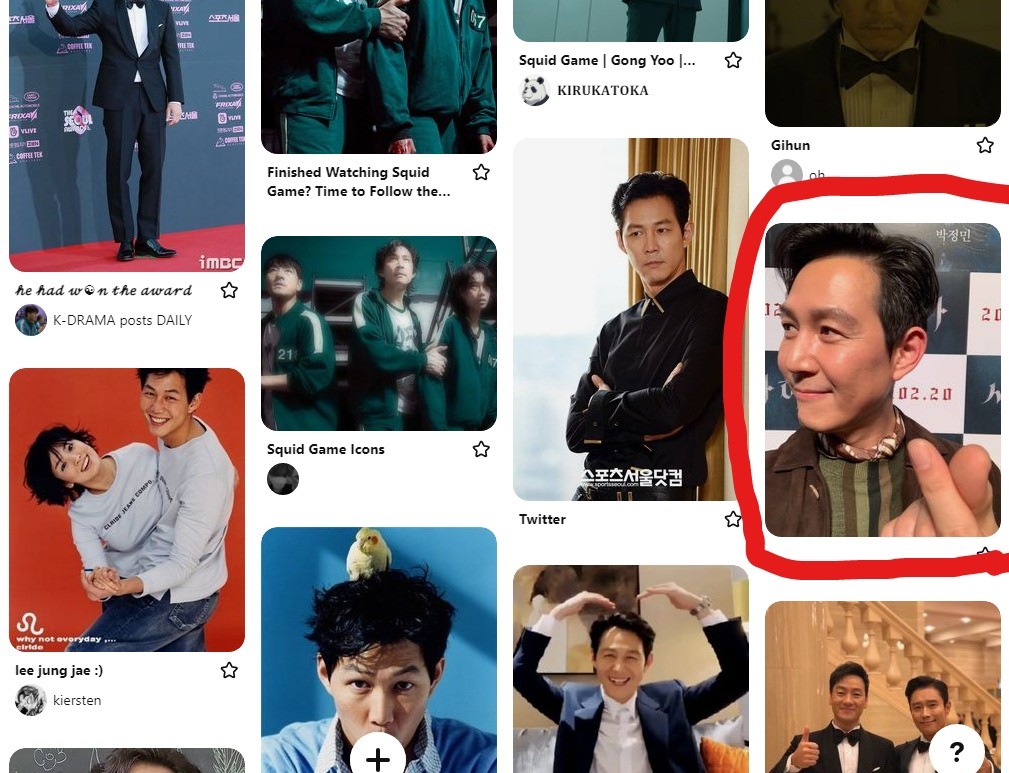The width and height of the screenshot is (1009, 773).
Task: Open the K-DRAMA posts DAILY profile
Action: pos(122,320)
